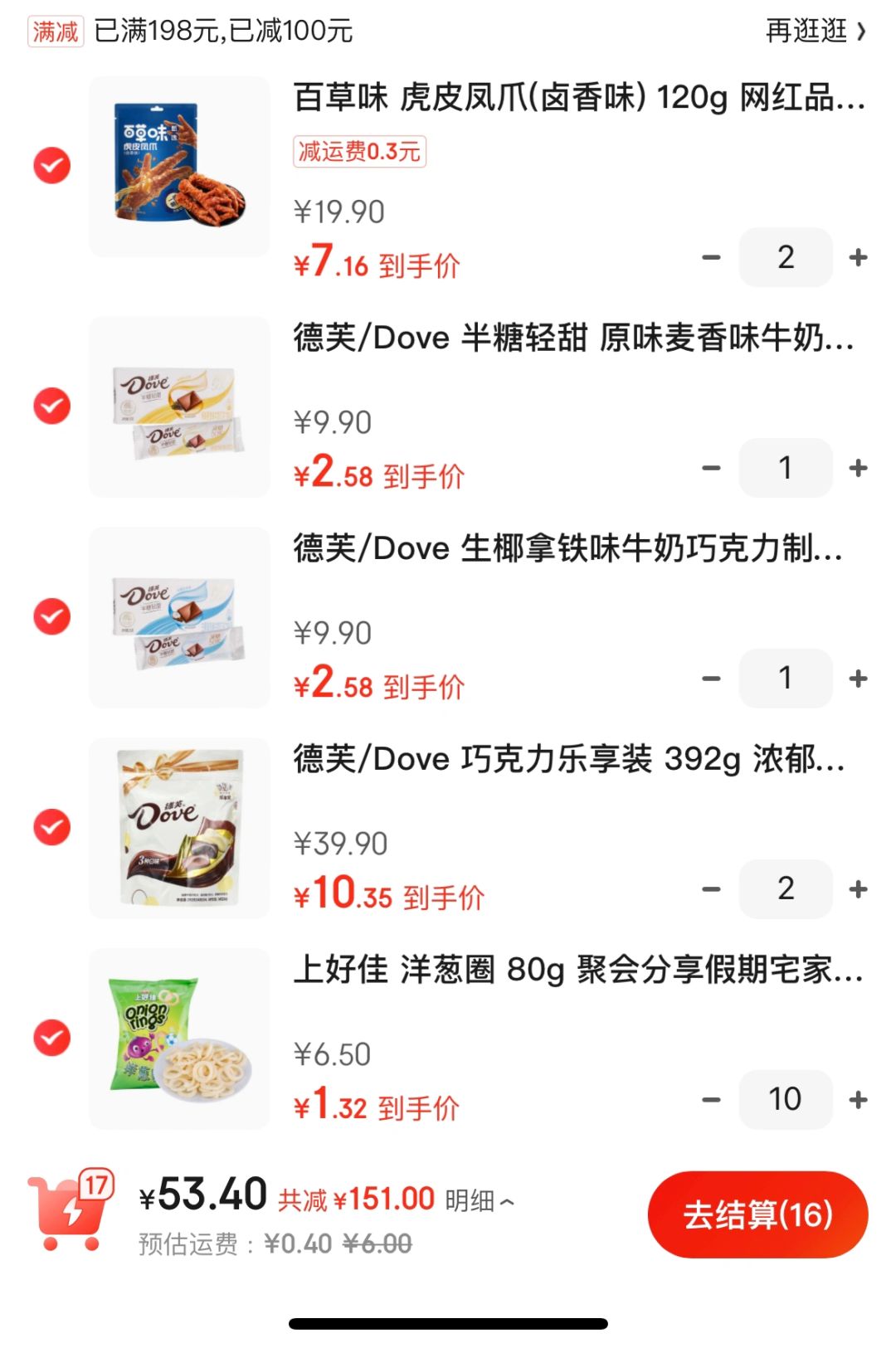Screen dimensions: 896x1348
Task: Open 上好佳 洋葱圈 product details
Action: tap(577, 969)
